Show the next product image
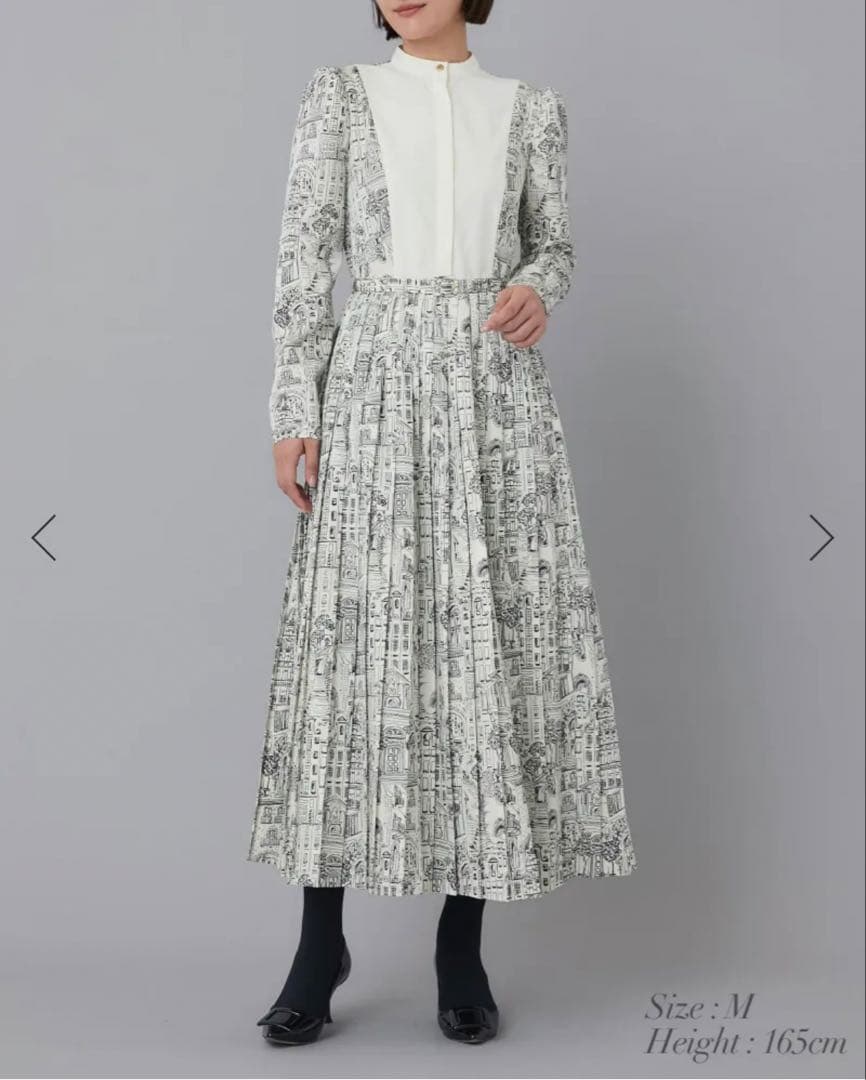 tap(821, 538)
